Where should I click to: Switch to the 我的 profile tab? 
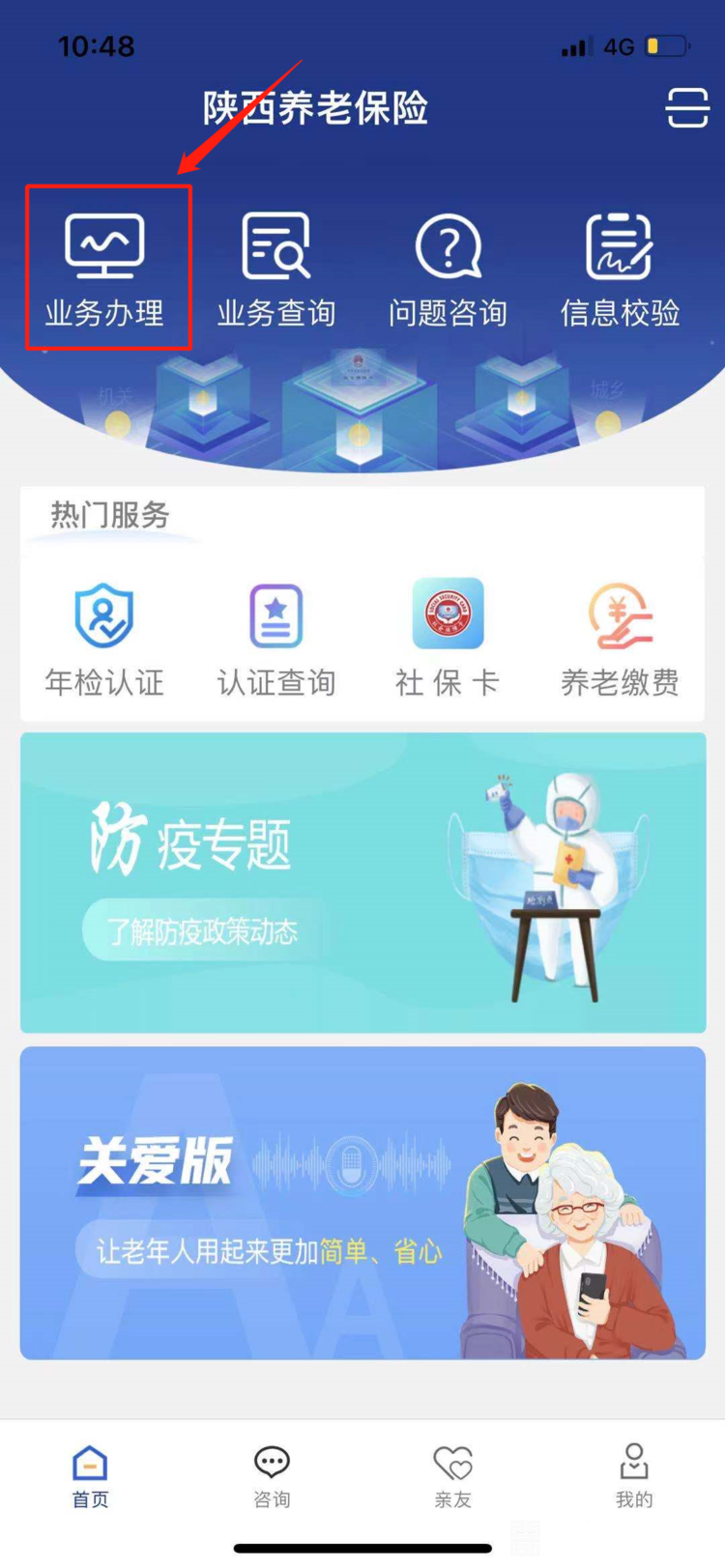(634, 1476)
